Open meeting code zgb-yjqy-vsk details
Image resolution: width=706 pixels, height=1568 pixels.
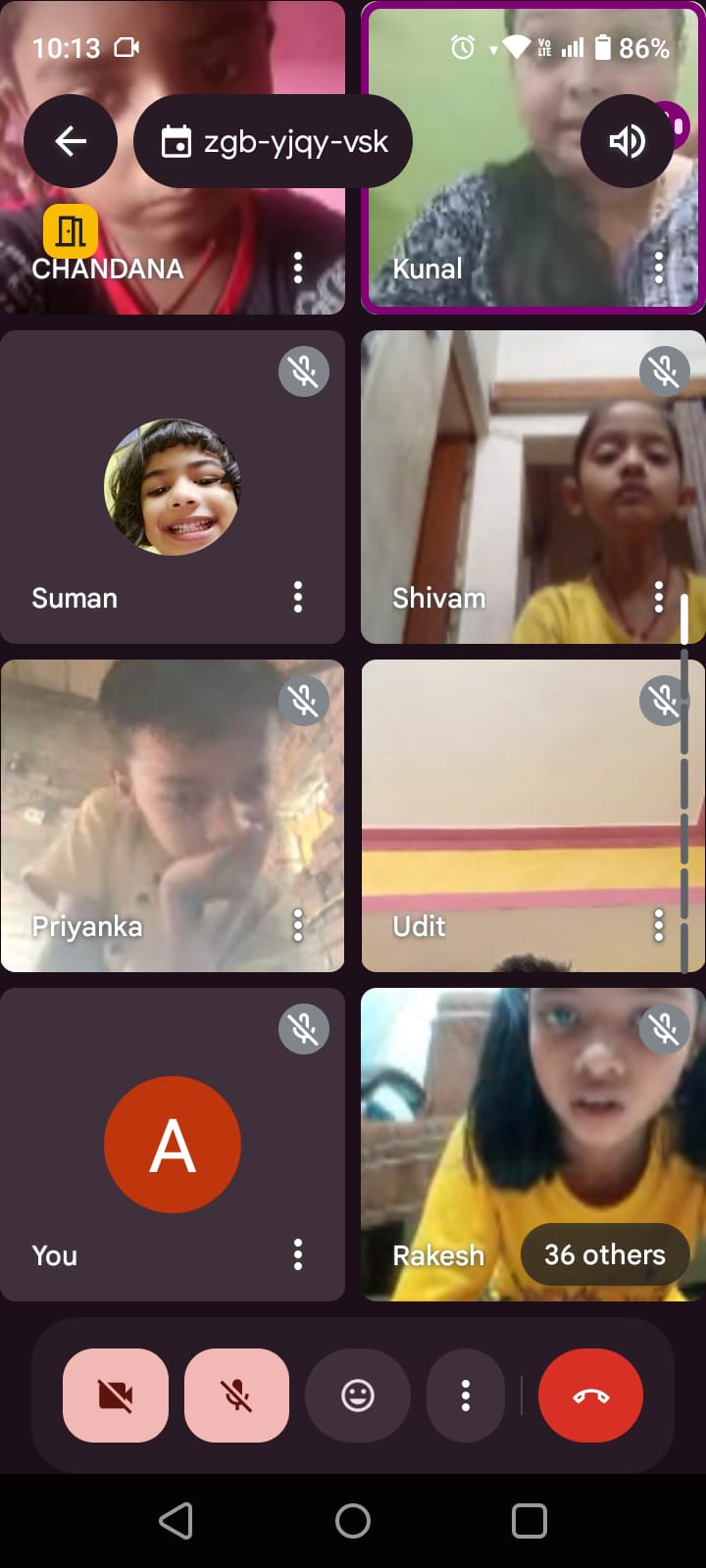click(274, 141)
